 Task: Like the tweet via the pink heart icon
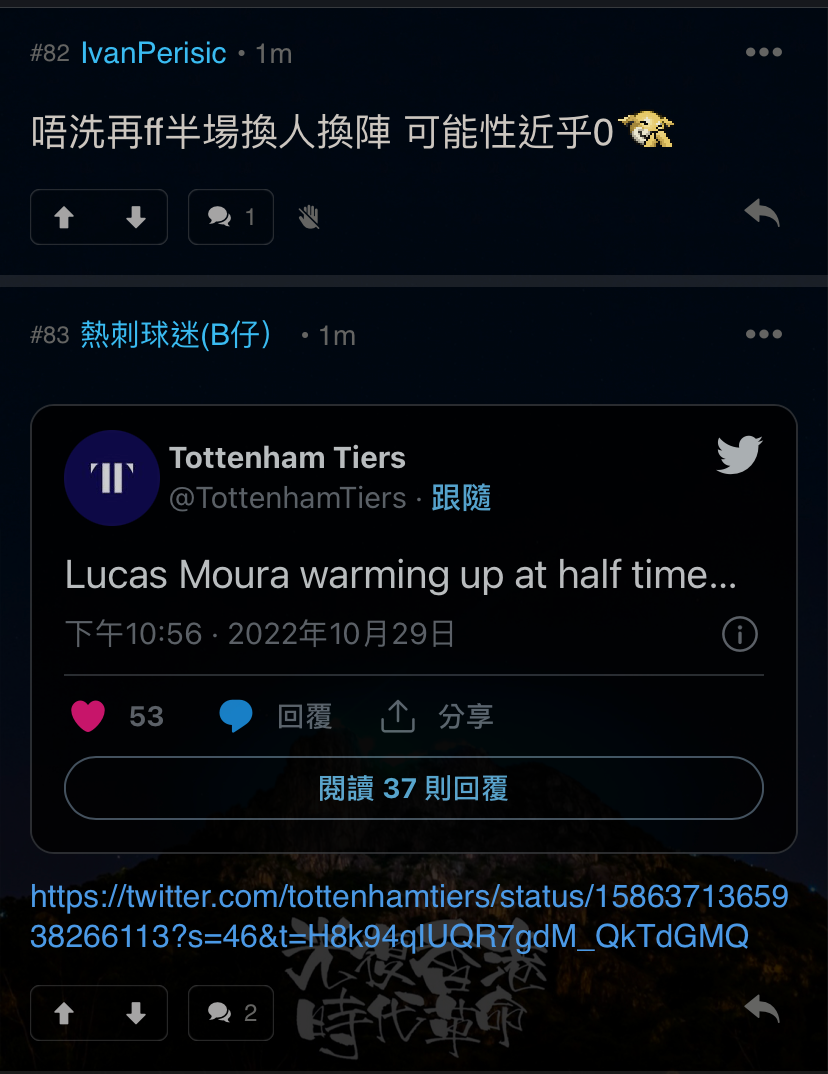[88, 715]
